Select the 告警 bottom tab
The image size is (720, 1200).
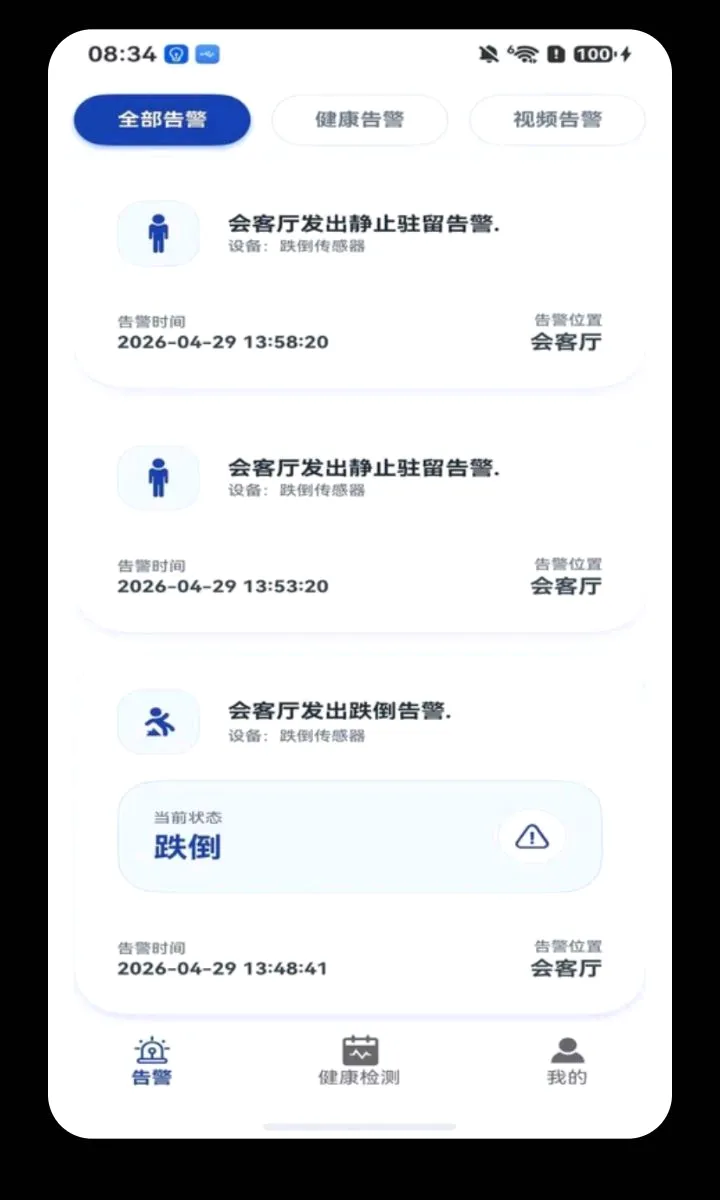(152, 1062)
